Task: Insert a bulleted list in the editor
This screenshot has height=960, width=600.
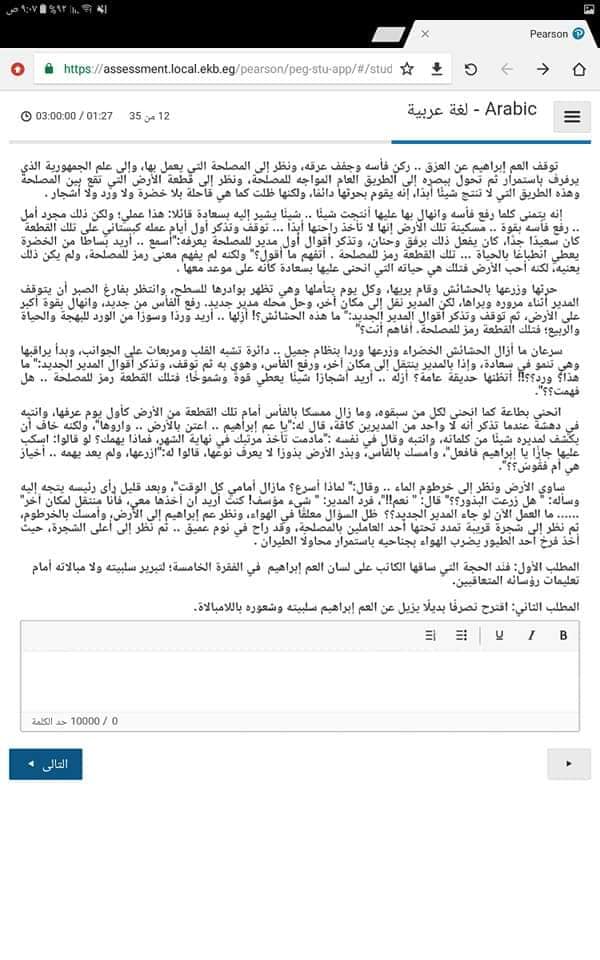Action: coord(462,636)
